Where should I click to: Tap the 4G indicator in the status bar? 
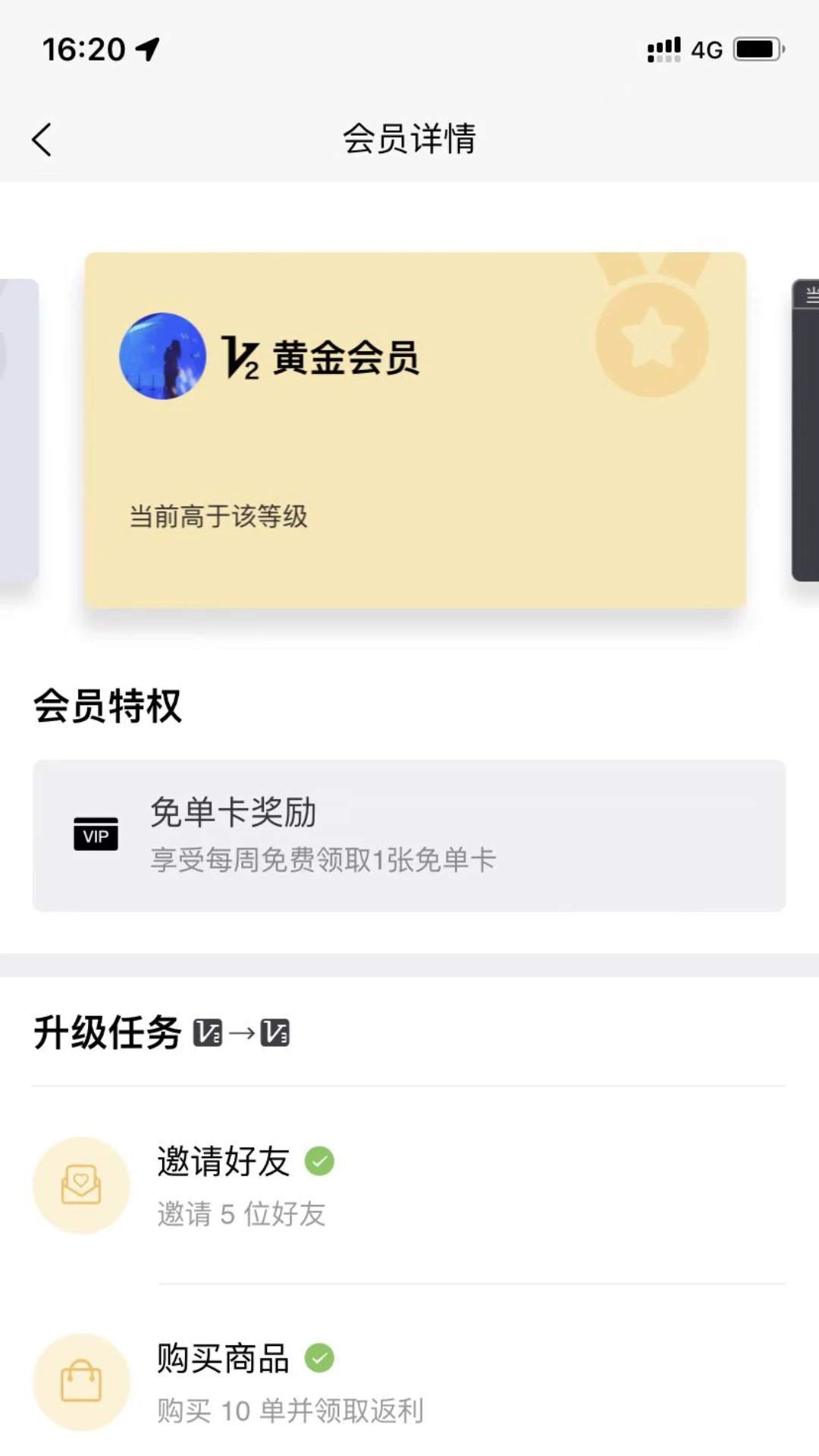pyautogui.click(x=706, y=49)
